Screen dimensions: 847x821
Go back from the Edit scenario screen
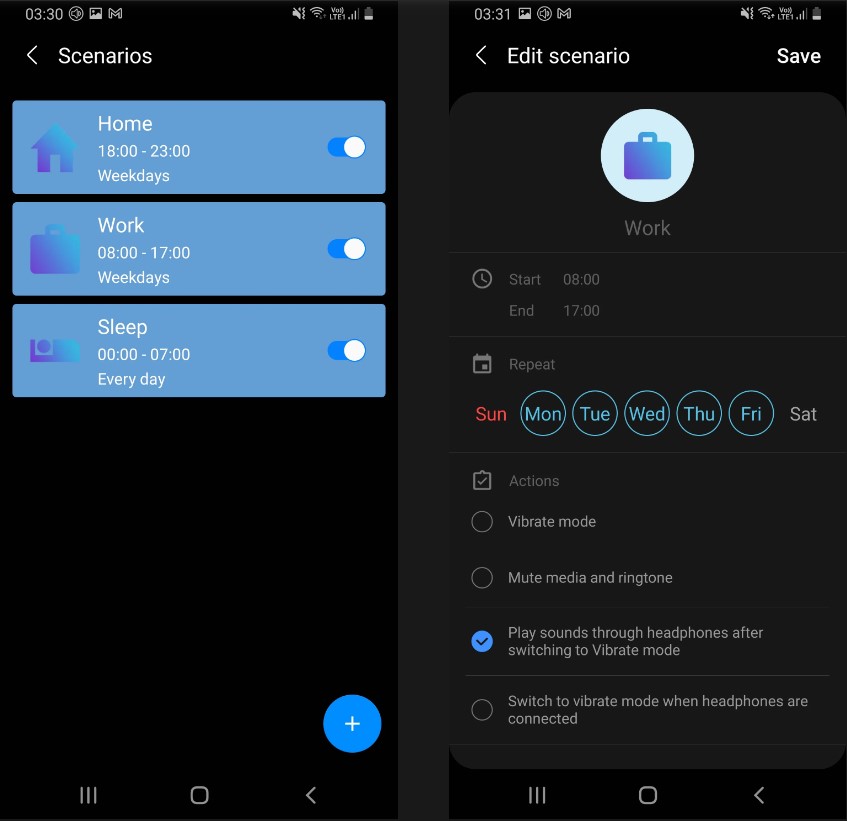(x=481, y=56)
